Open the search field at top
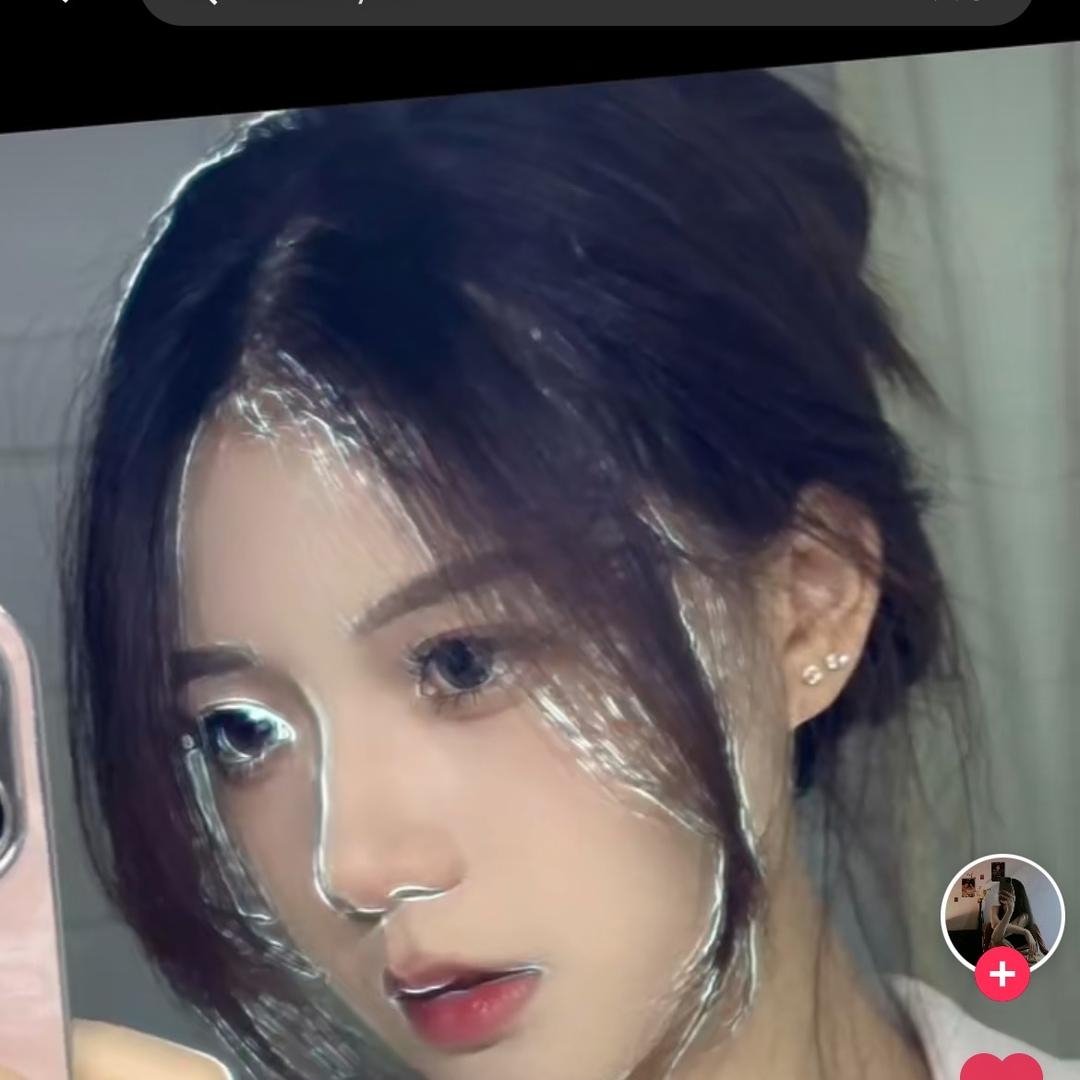This screenshot has height=1080, width=1080. click(x=587, y=10)
